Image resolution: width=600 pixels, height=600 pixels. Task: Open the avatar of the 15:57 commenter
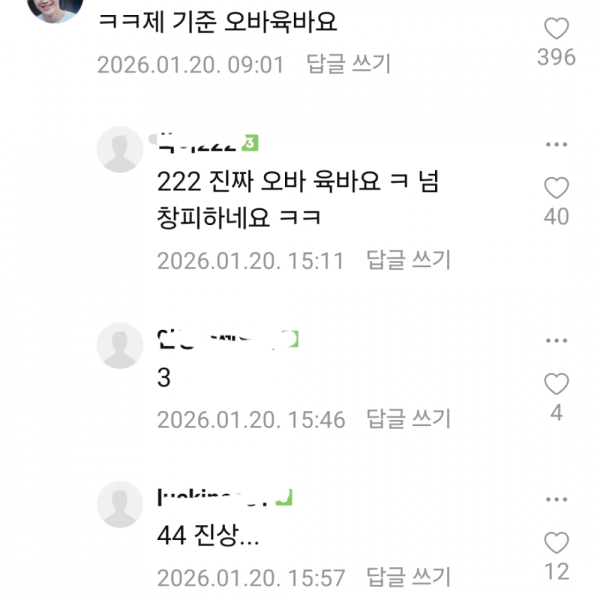[120, 505]
